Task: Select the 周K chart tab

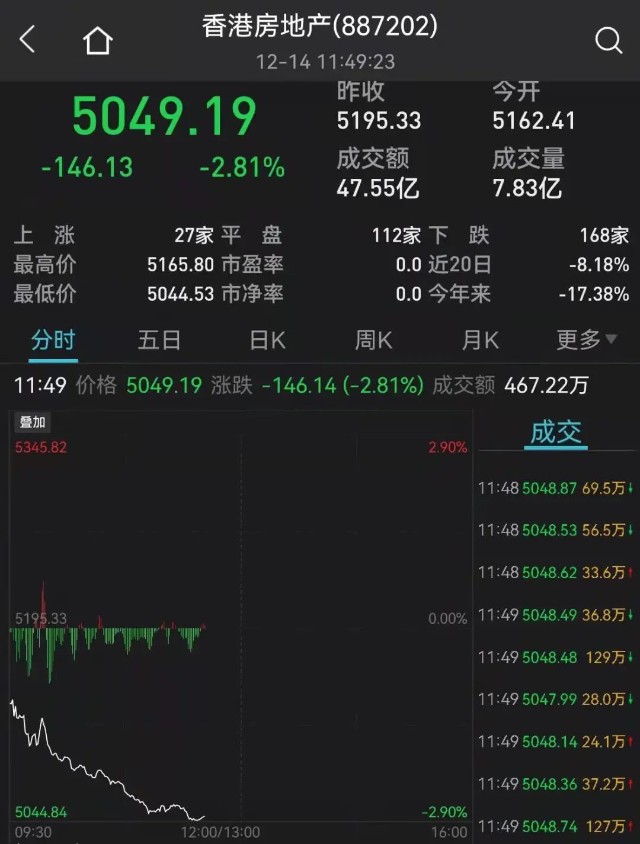Action: (373, 340)
